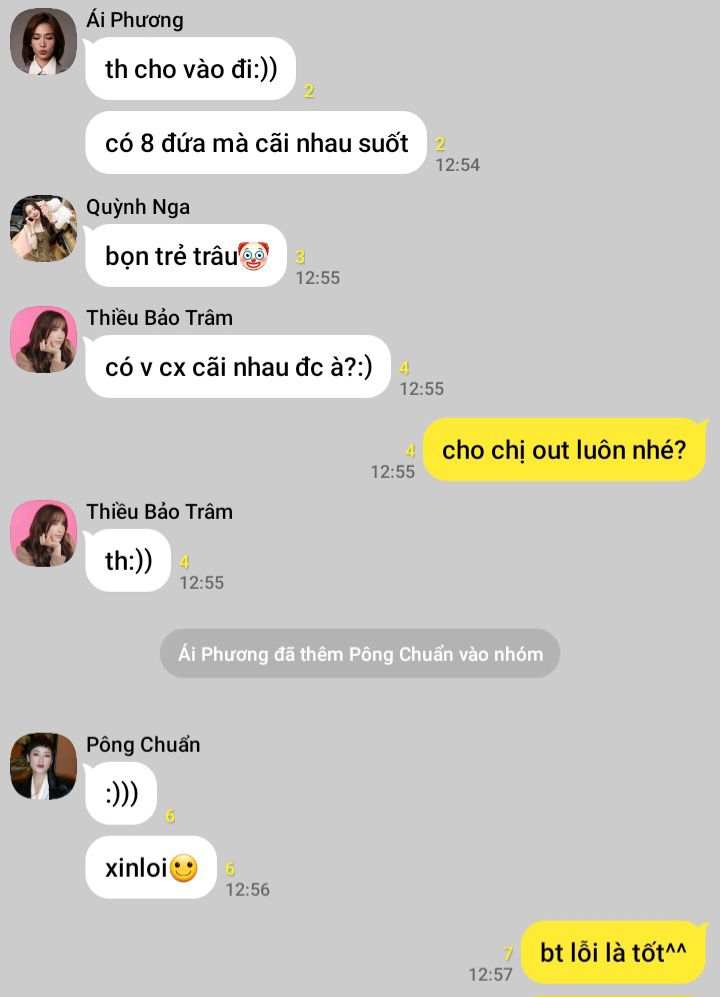720x997 pixels.
Task: View Quỳnh Nga's profile from her avatar
Action: point(43,228)
